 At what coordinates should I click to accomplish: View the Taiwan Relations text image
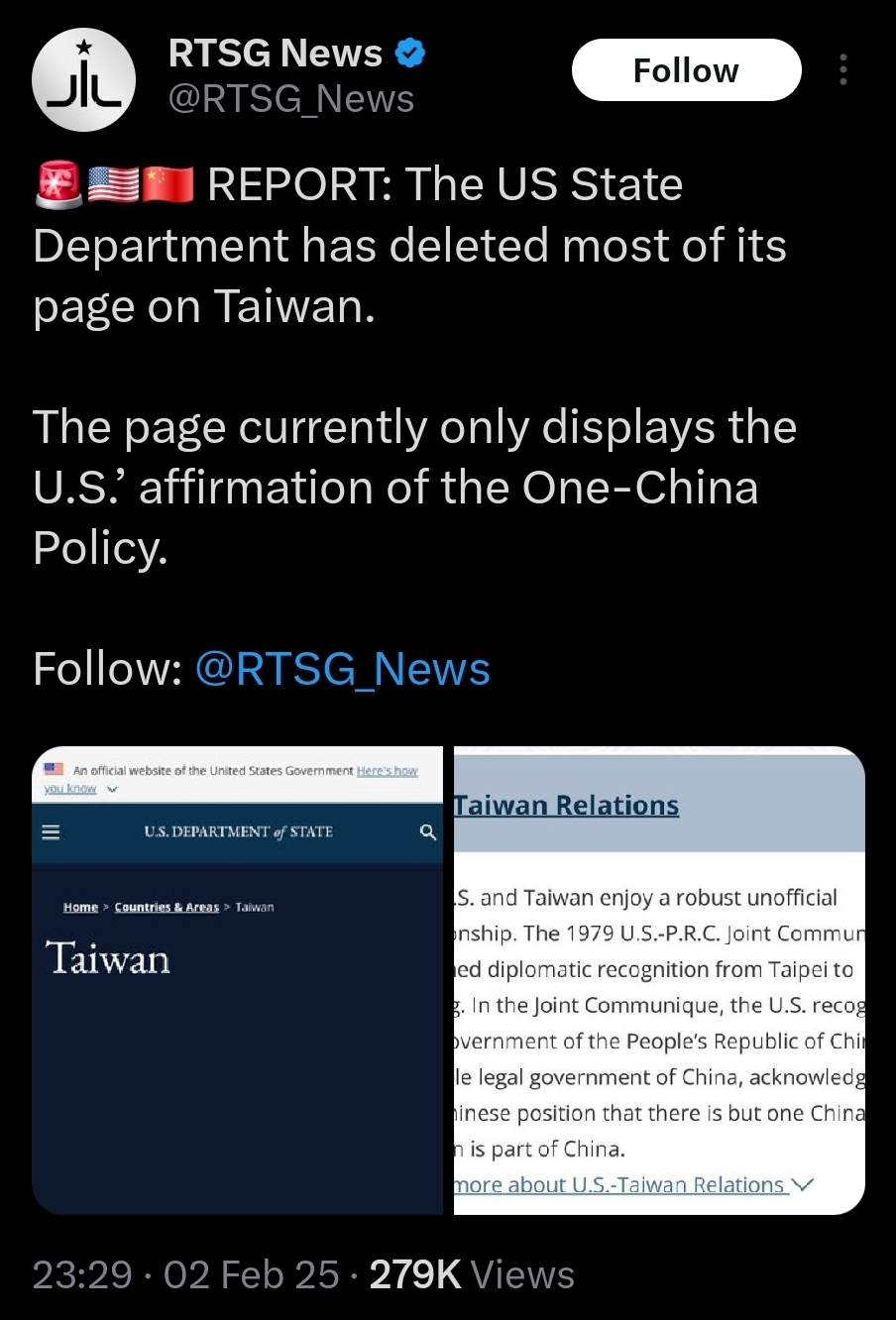[659, 980]
